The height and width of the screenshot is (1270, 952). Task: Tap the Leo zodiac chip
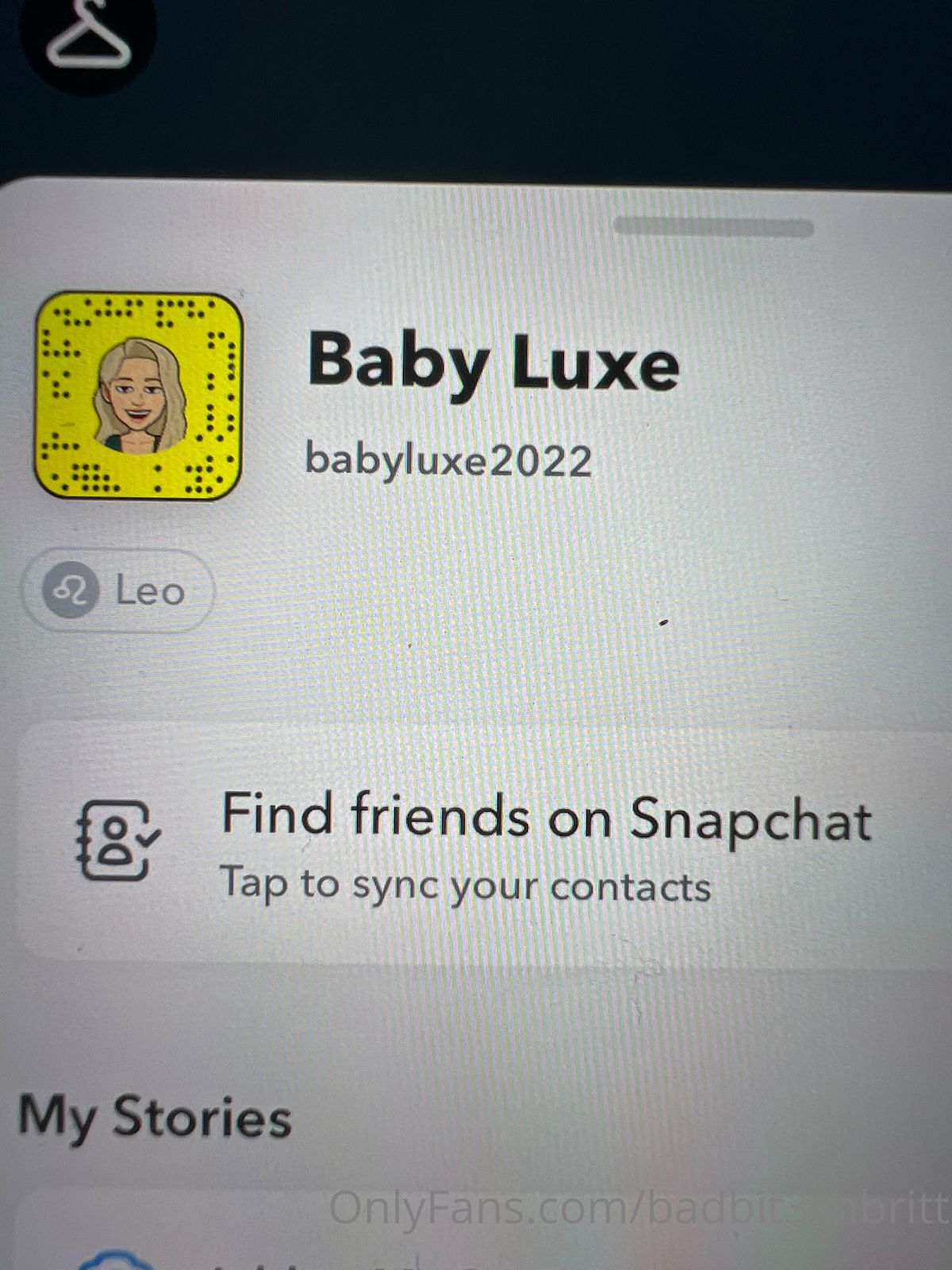pos(119,591)
